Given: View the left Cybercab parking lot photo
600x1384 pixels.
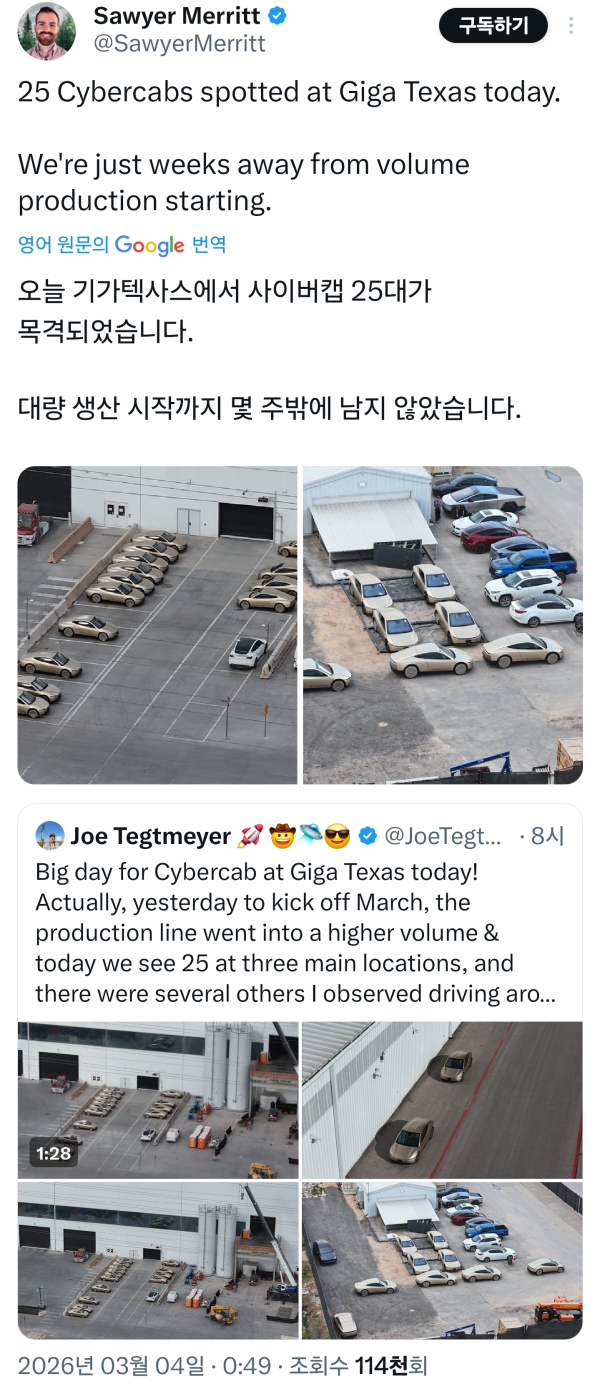Looking at the screenshot, I should pos(157,624).
